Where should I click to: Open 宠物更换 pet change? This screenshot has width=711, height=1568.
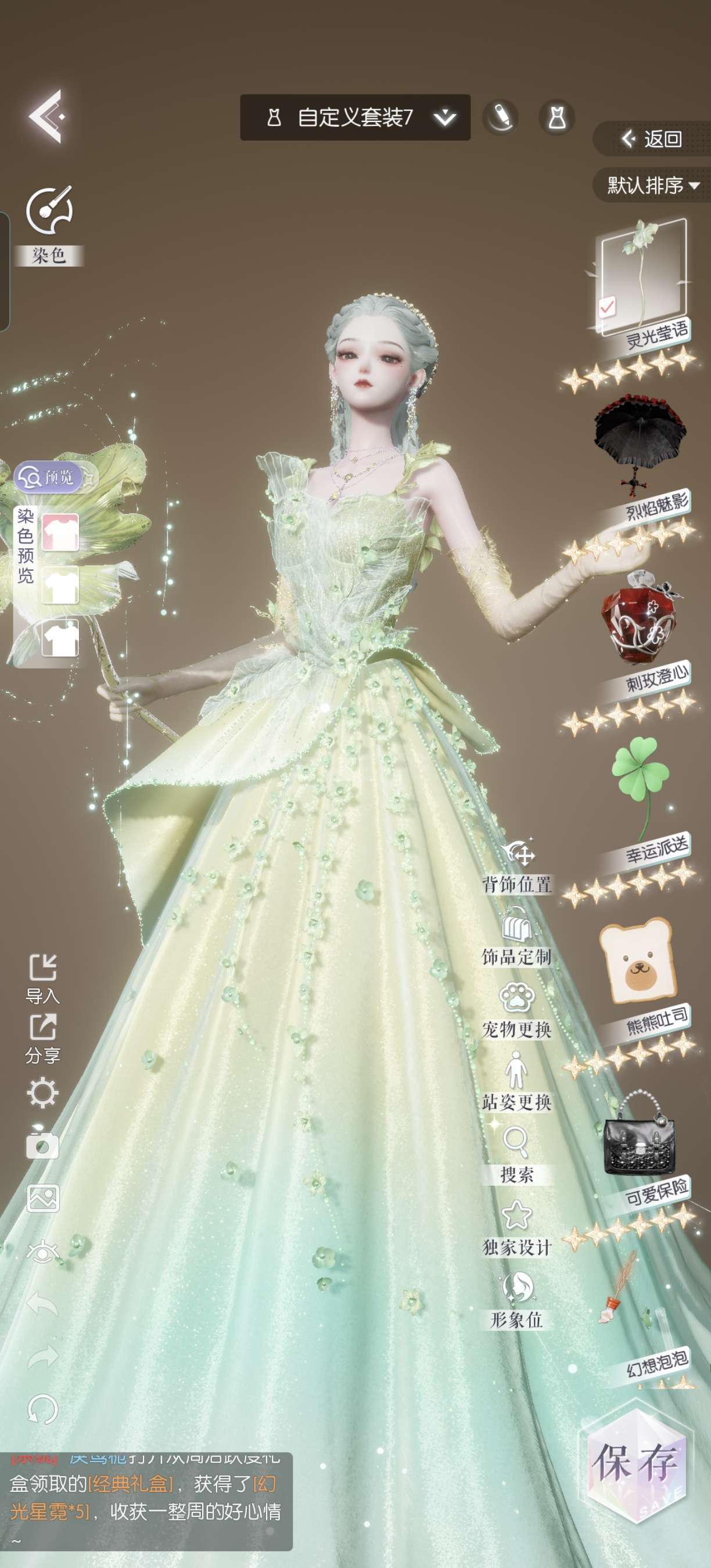click(517, 1010)
